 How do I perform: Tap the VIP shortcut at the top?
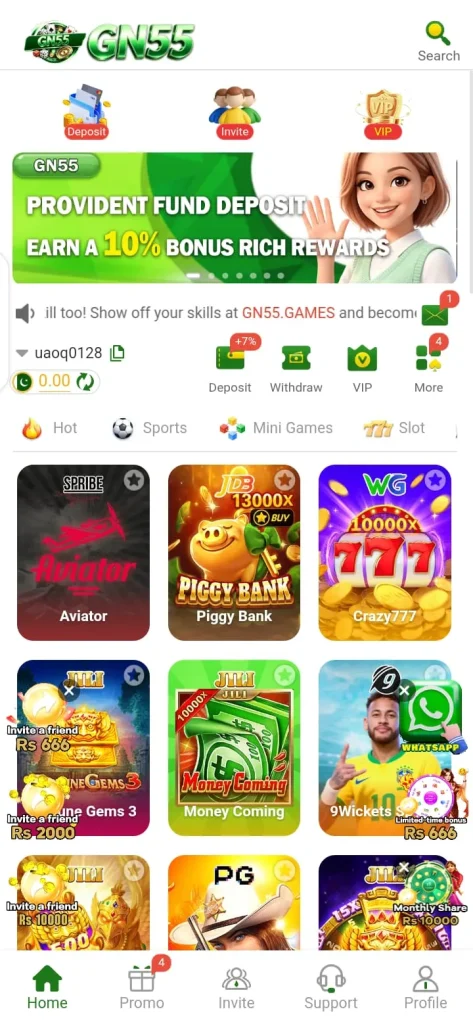click(383, 114)
